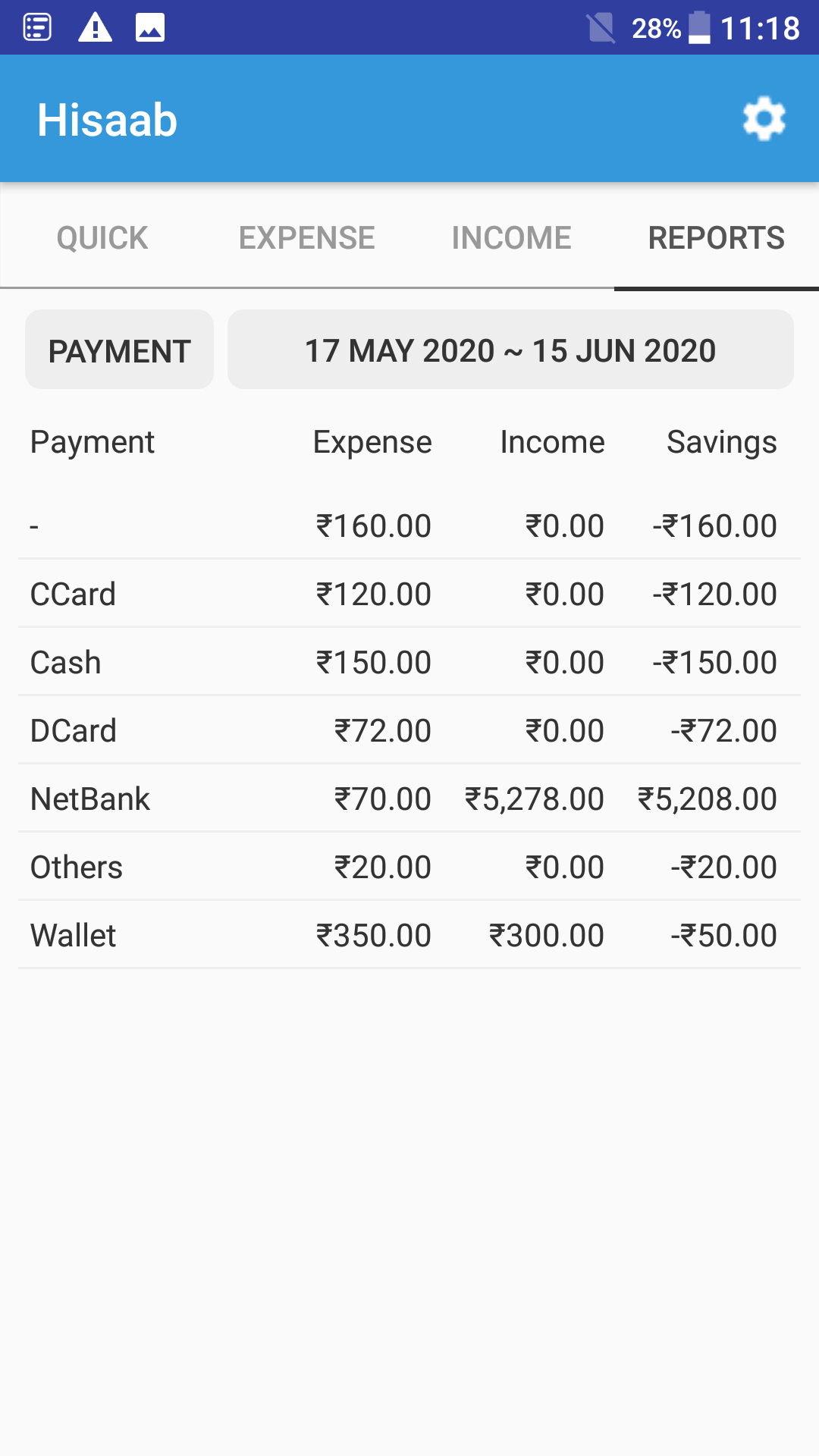This screenshot has width=819, height=1456.
Task: Change the 17 May – 15 Jun date range
Action: point(510,350)
